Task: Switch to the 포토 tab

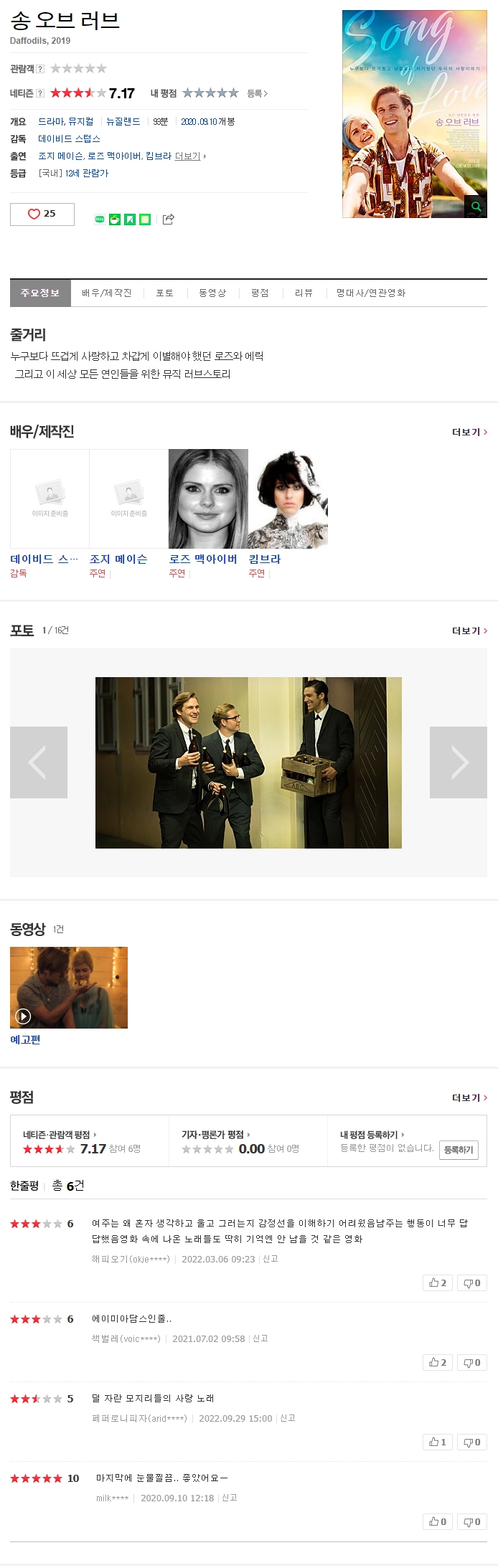Action: pyautogui.click(x=164, y=293)
